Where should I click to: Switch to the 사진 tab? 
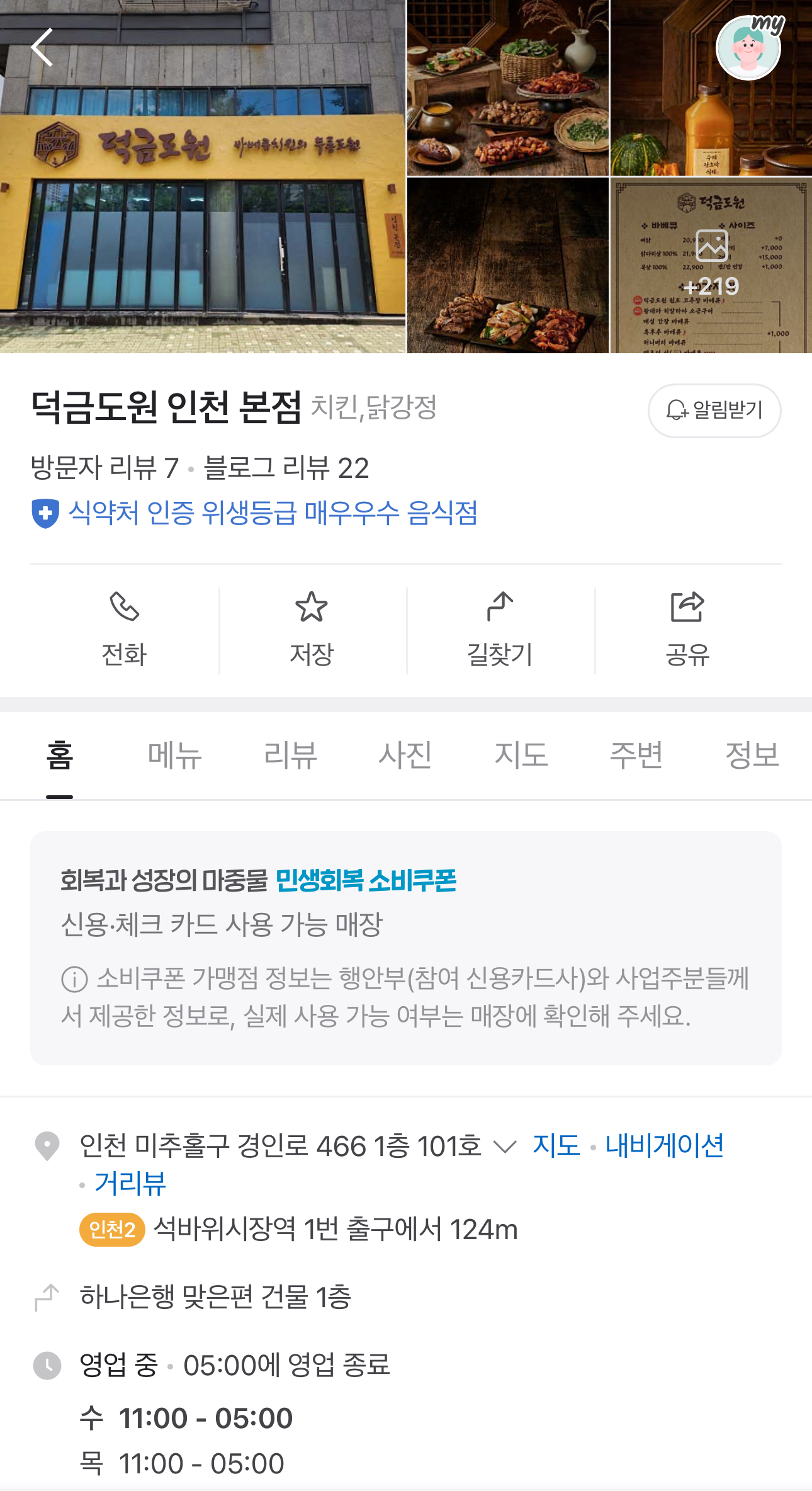405,755
